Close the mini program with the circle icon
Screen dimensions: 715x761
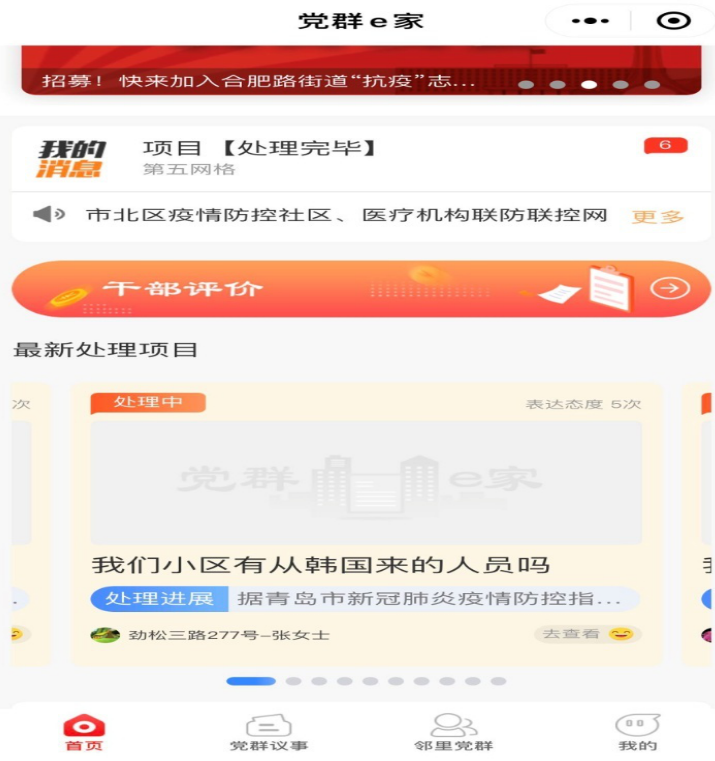click(673, 21)
